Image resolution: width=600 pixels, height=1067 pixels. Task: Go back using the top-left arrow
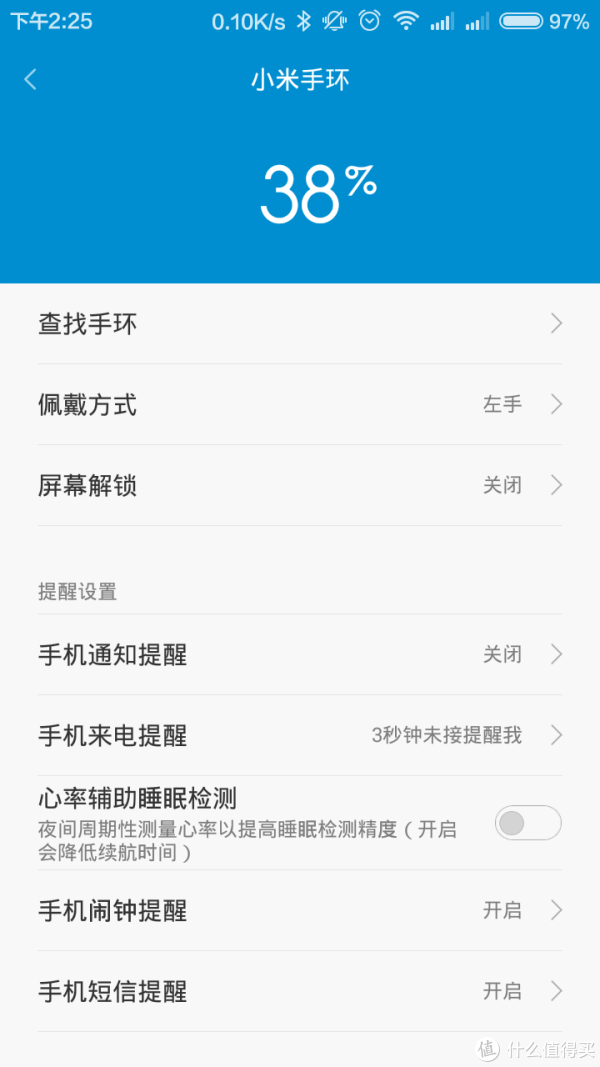(30, 80)
